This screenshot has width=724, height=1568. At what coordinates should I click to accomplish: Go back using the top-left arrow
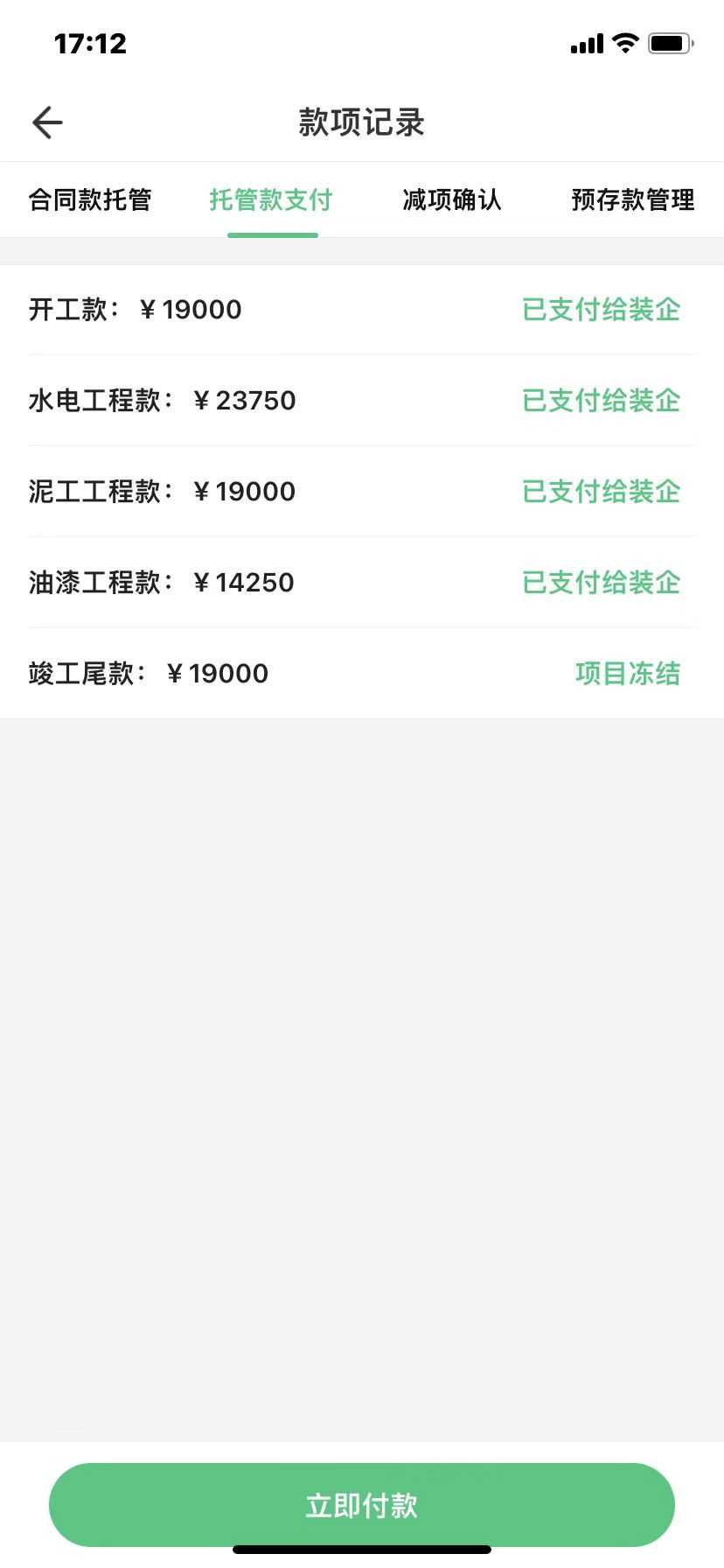pyautogui.click(x=47, y=122)
